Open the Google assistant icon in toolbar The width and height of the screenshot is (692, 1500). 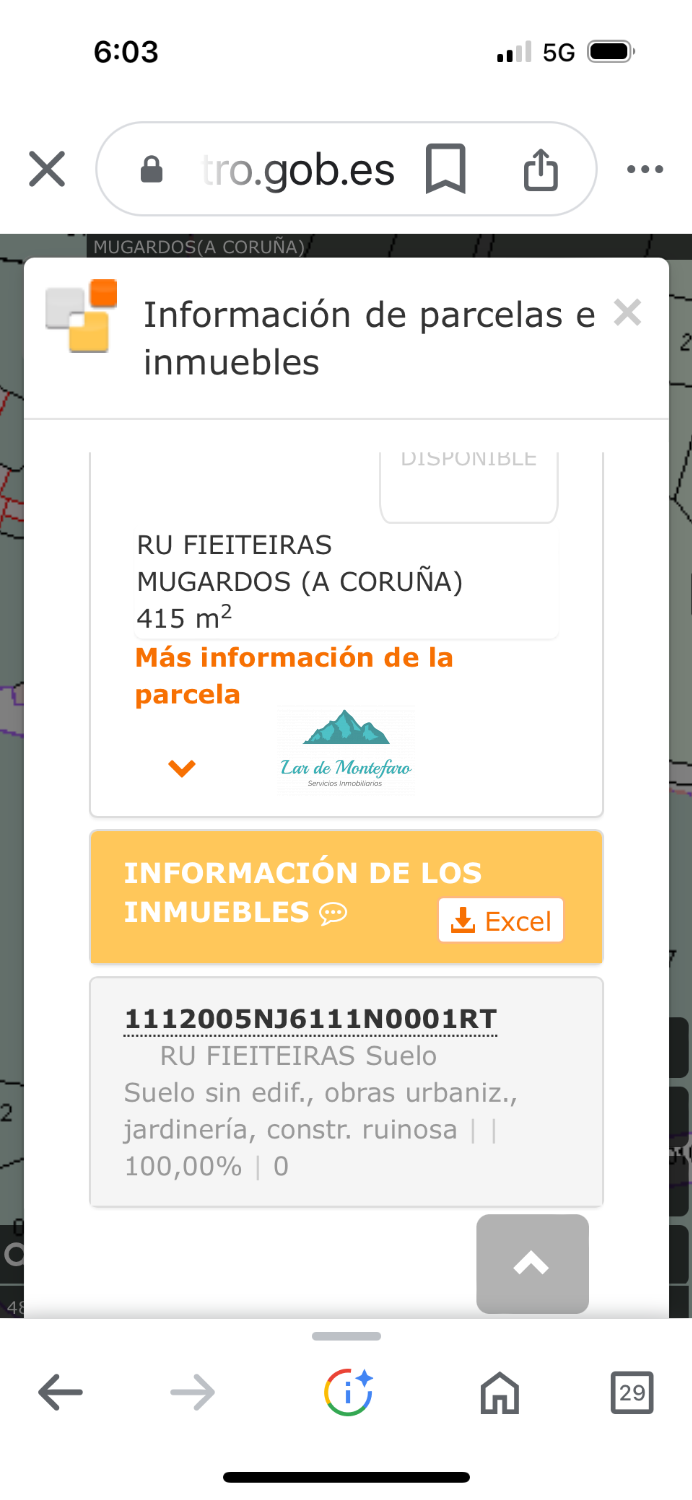tap(348, 1392)
